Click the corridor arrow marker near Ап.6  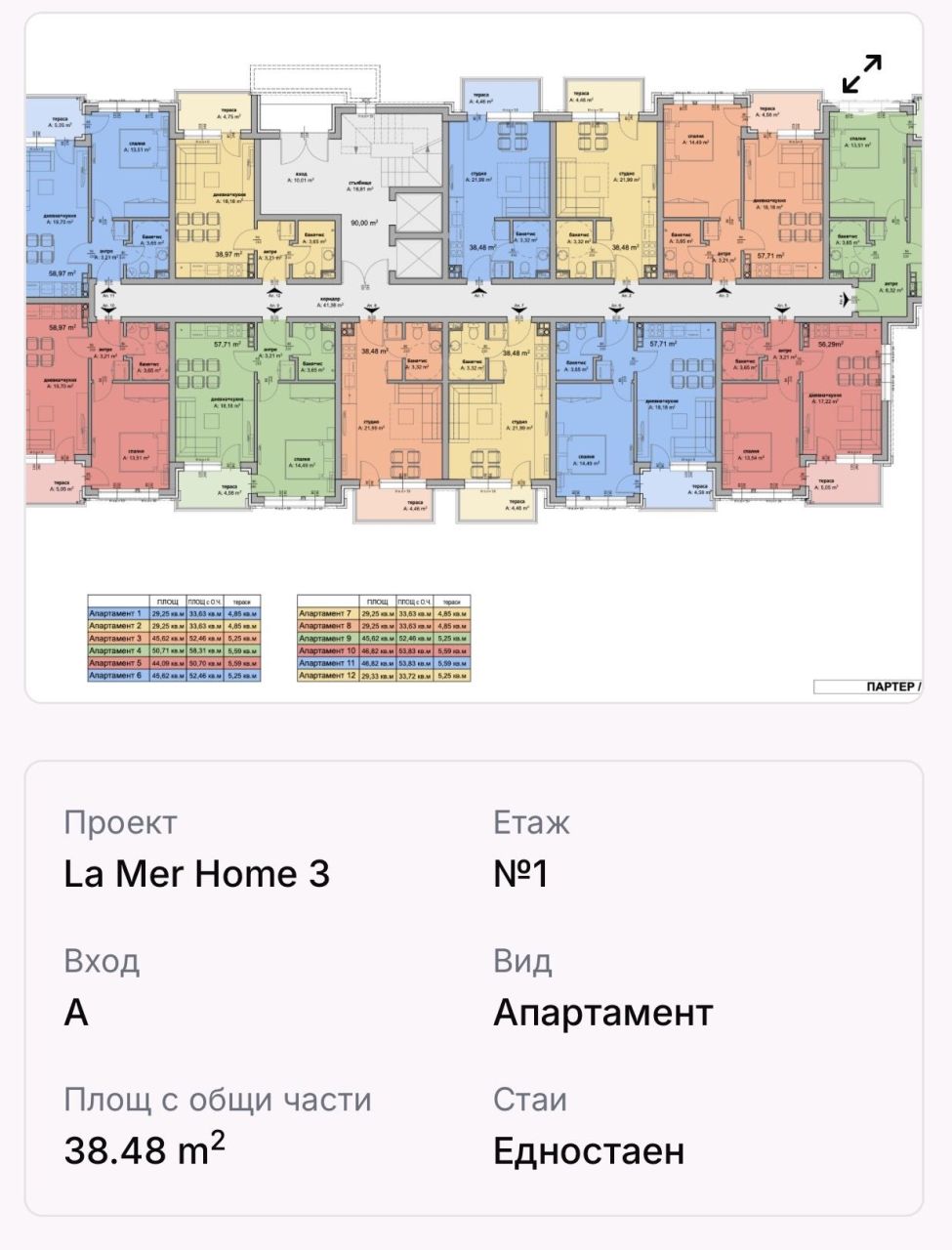tap(617, 310)
